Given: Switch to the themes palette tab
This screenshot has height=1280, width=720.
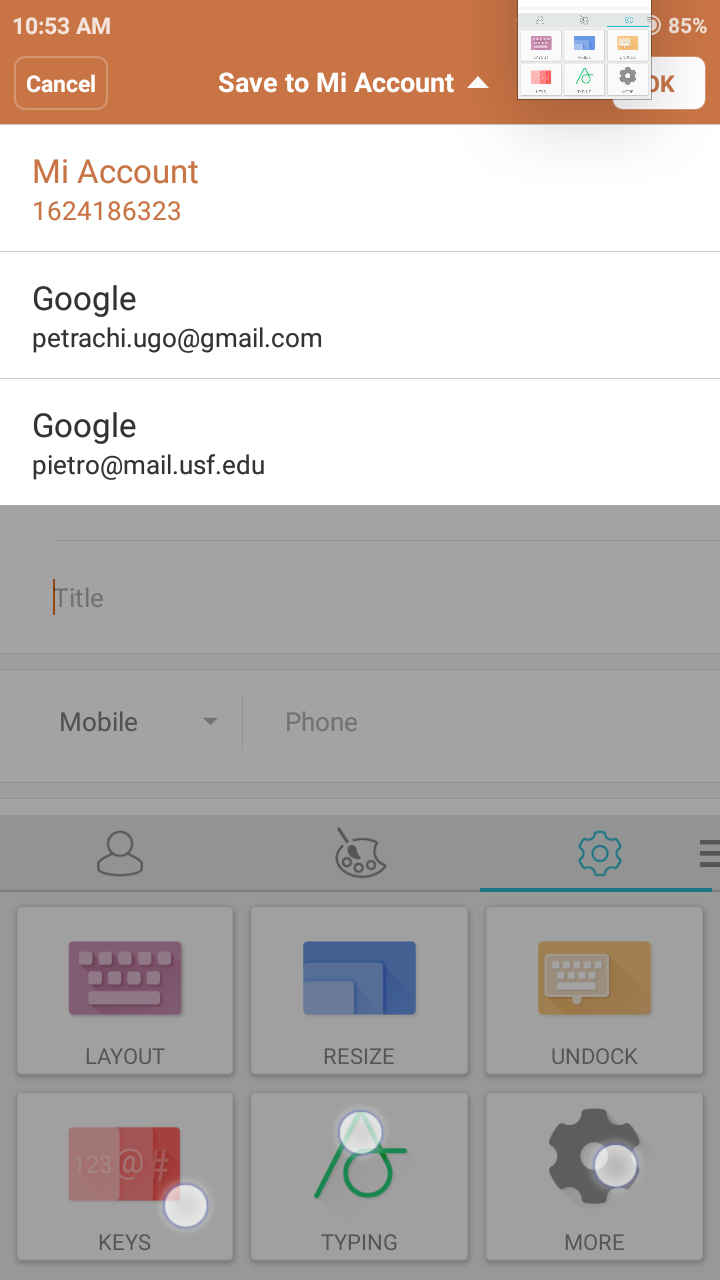Looking at the screenshot, I should point(360,854).
